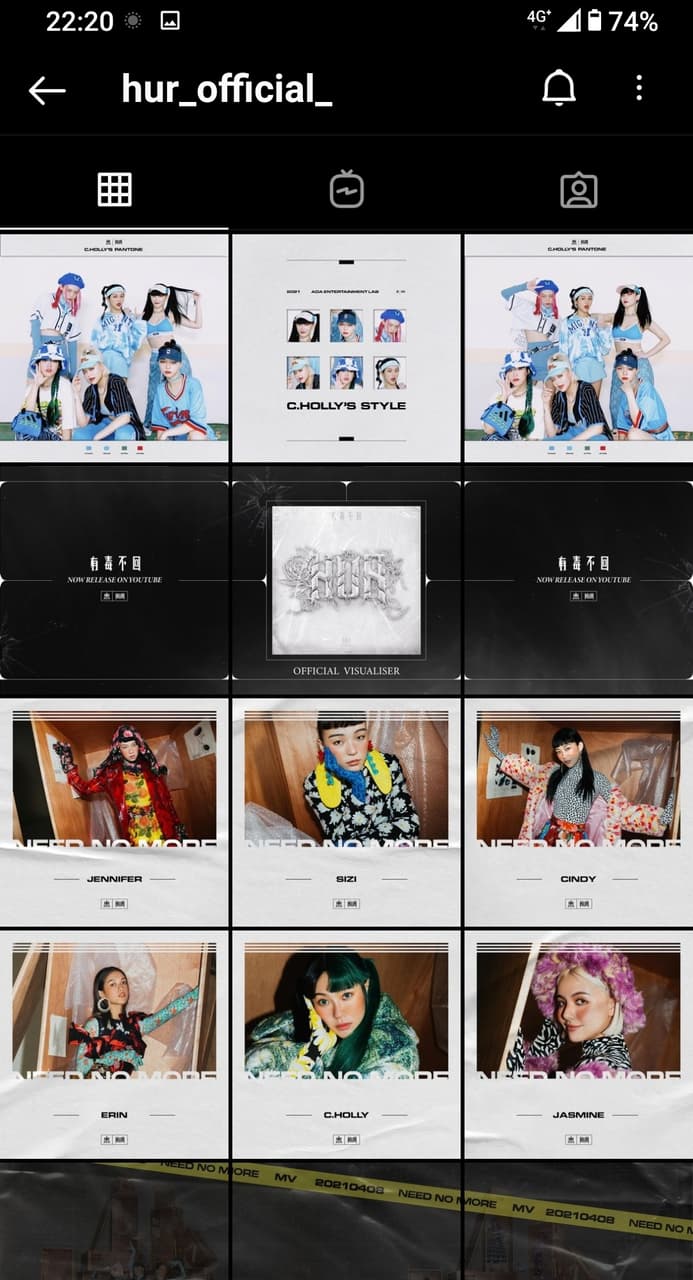
Task: Open the ERIN photo post
Action: coord(114,1044)
